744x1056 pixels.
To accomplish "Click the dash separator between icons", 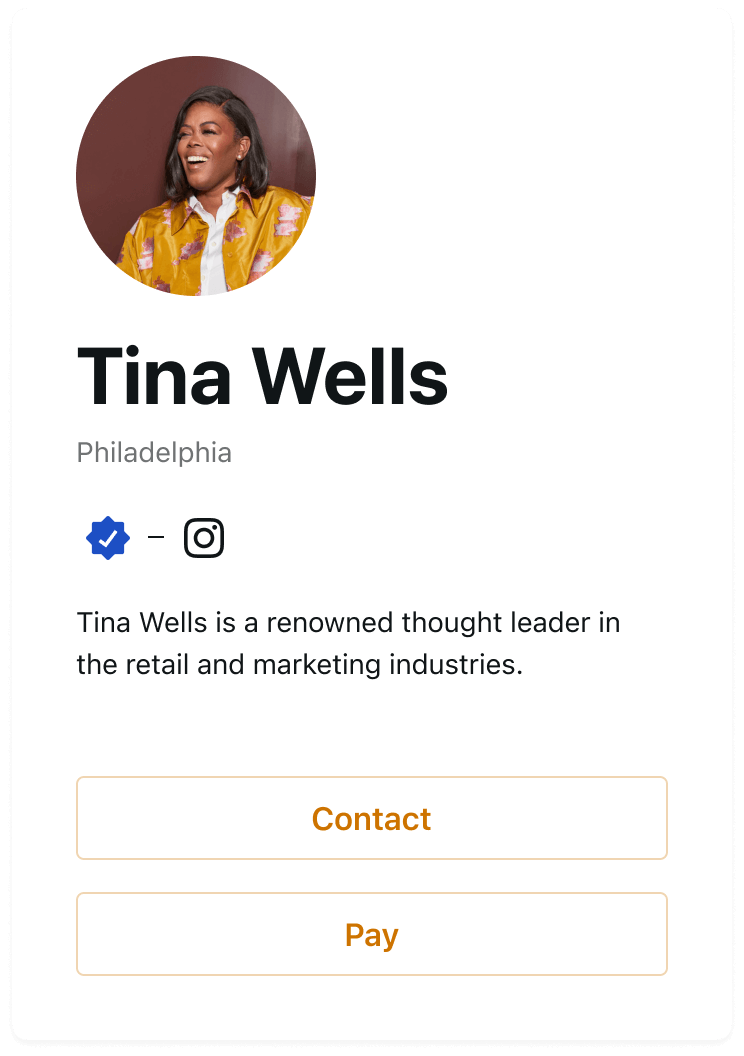I will tap(155, 537).
